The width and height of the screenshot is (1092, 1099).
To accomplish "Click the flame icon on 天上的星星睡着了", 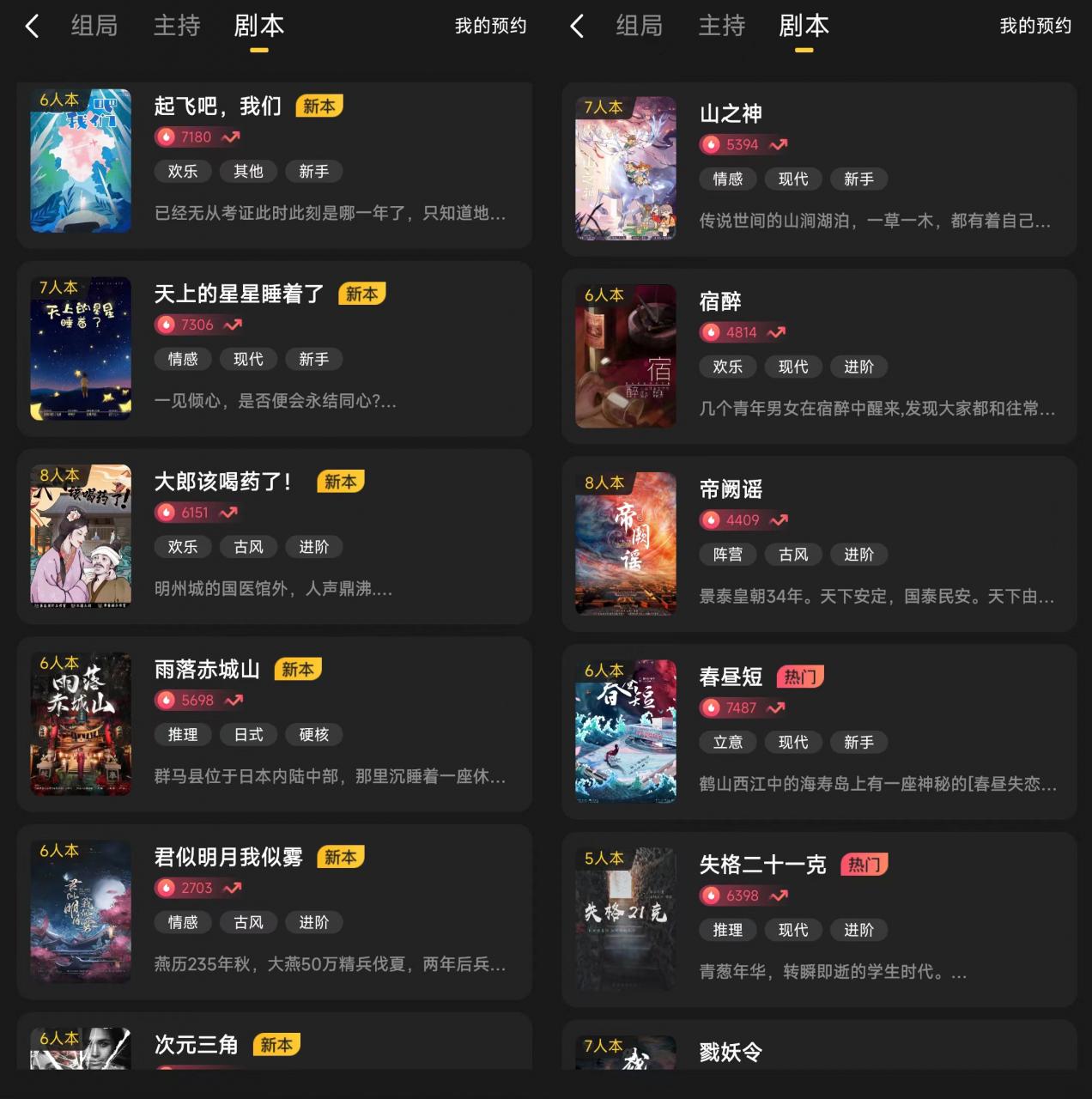I will [x=166, y=325].
